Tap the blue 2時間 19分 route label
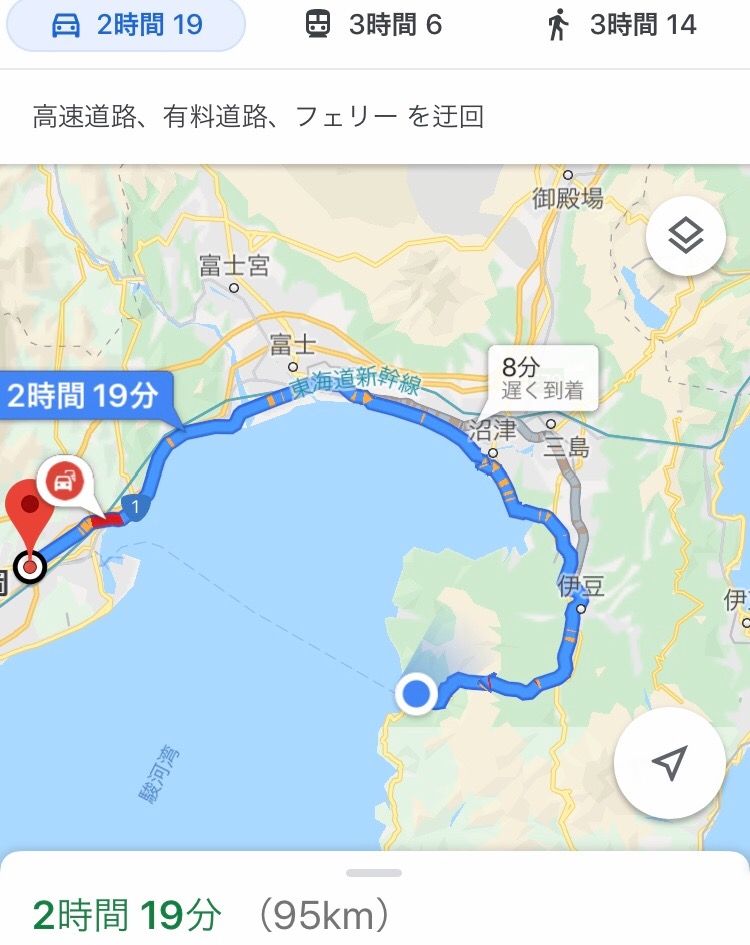Viewport: 750px width, 945px height. tap(85, 396)
